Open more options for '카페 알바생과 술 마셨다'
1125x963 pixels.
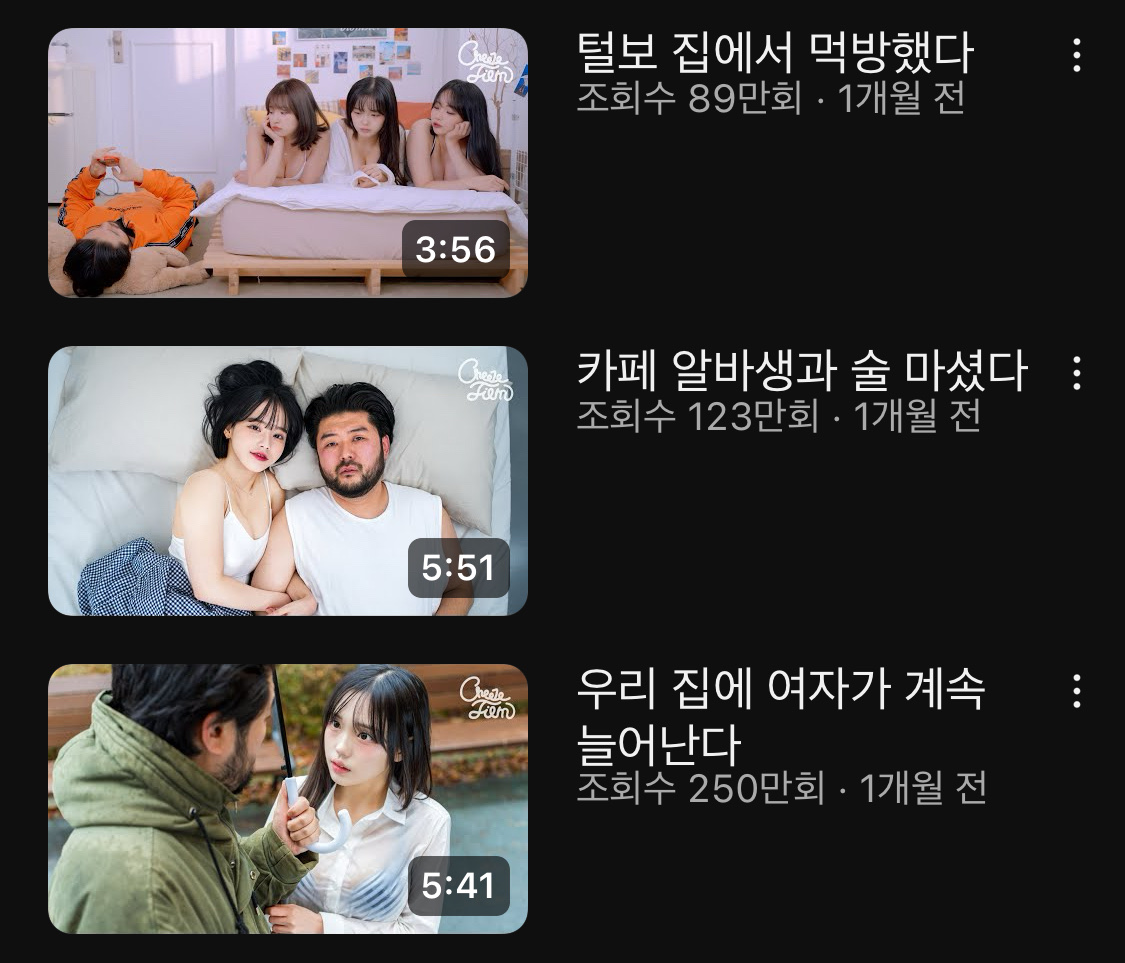coord(1076,373)
